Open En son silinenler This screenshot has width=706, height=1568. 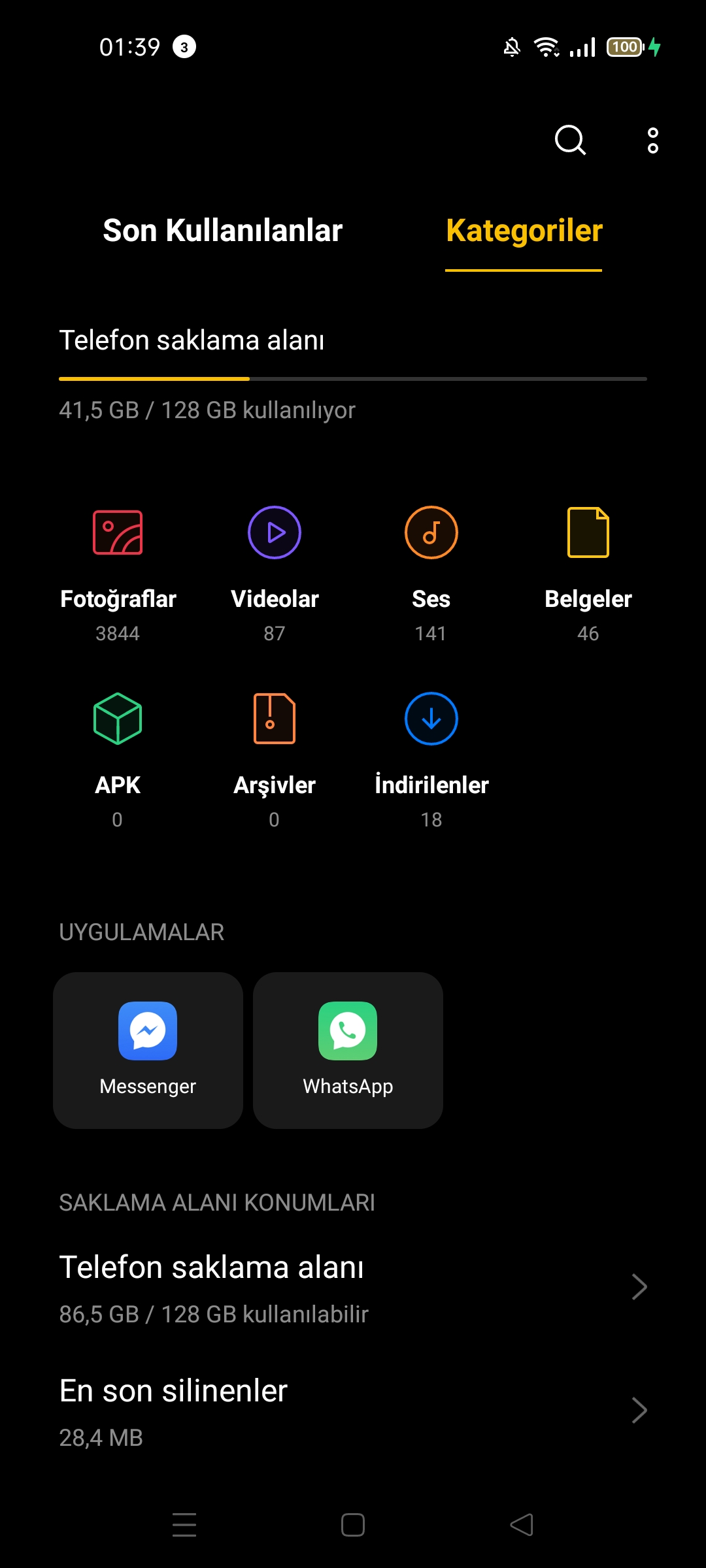coord(353,1410)
